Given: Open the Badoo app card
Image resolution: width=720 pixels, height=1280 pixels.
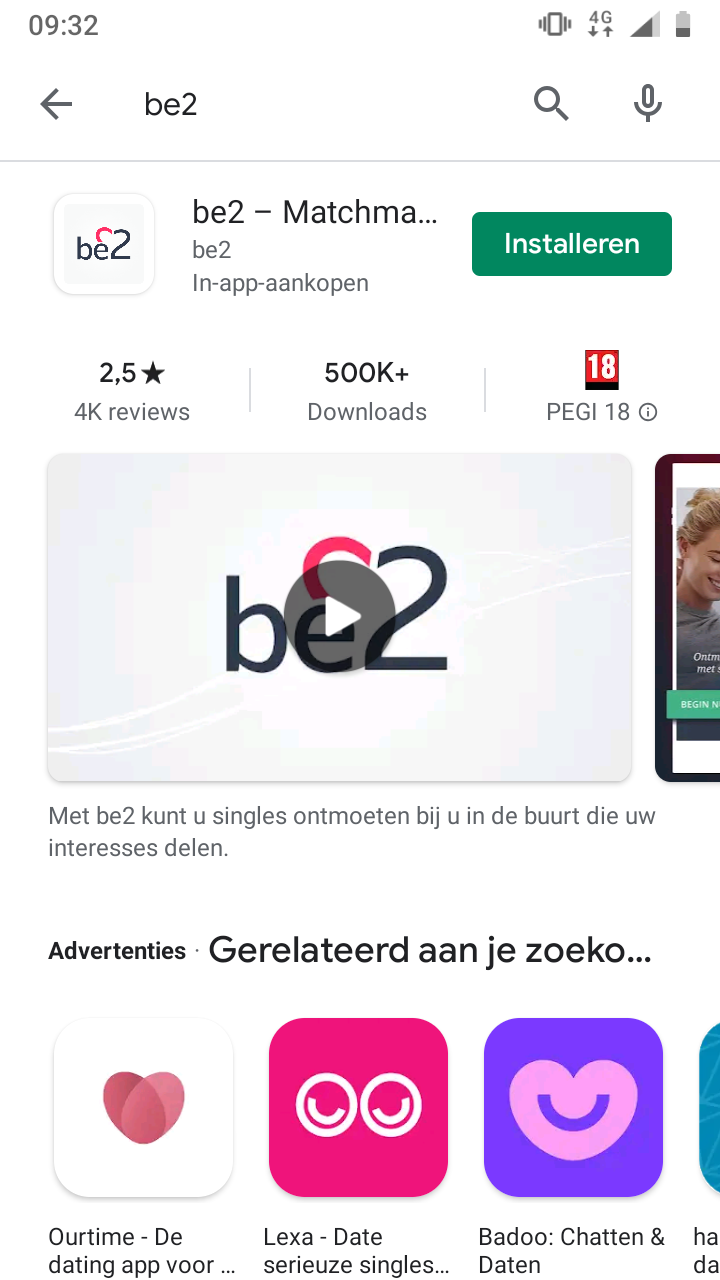Looking at the screenshot, I should click(573, 1107).
